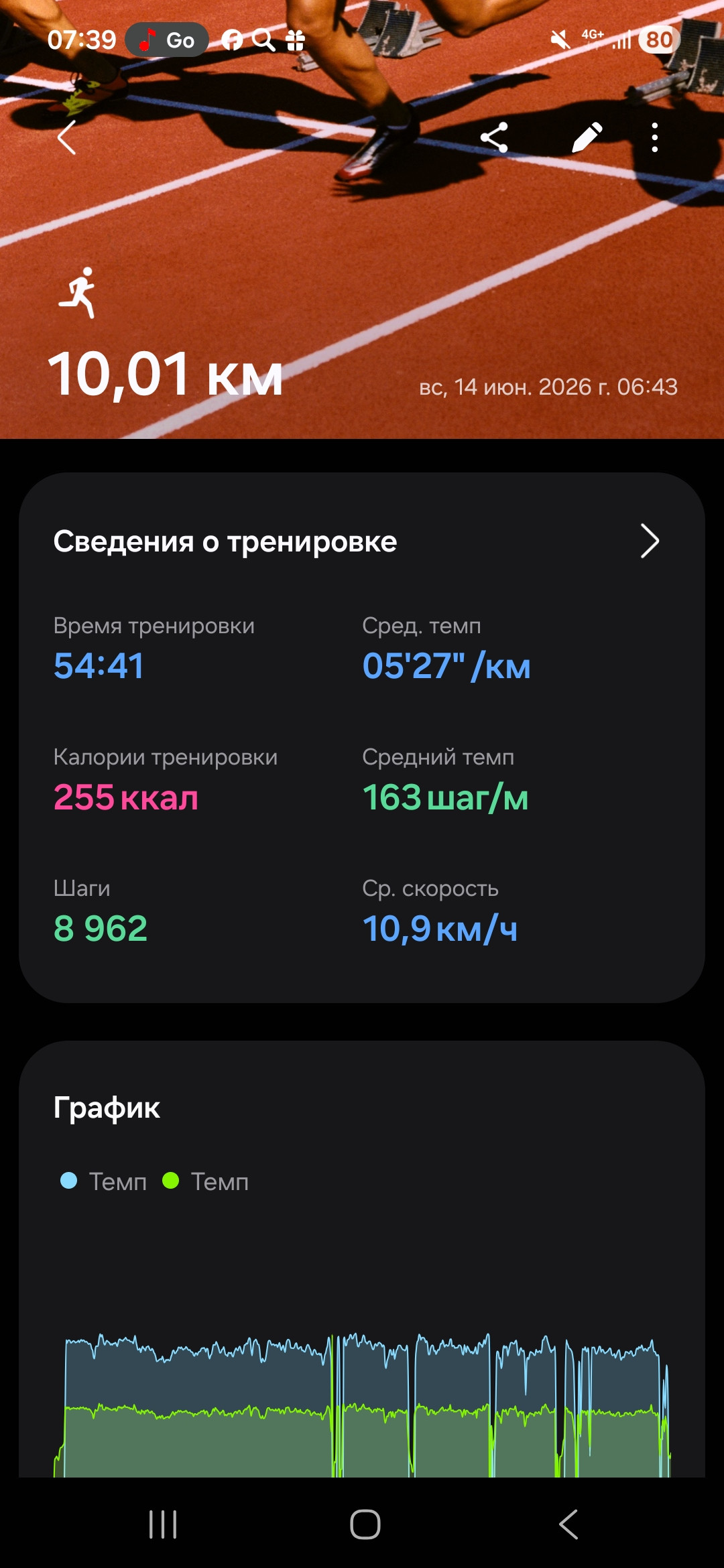This screenshot has width=724, height=1568.
Task: Go back using the top-left arrow
Action: [66, 138]
